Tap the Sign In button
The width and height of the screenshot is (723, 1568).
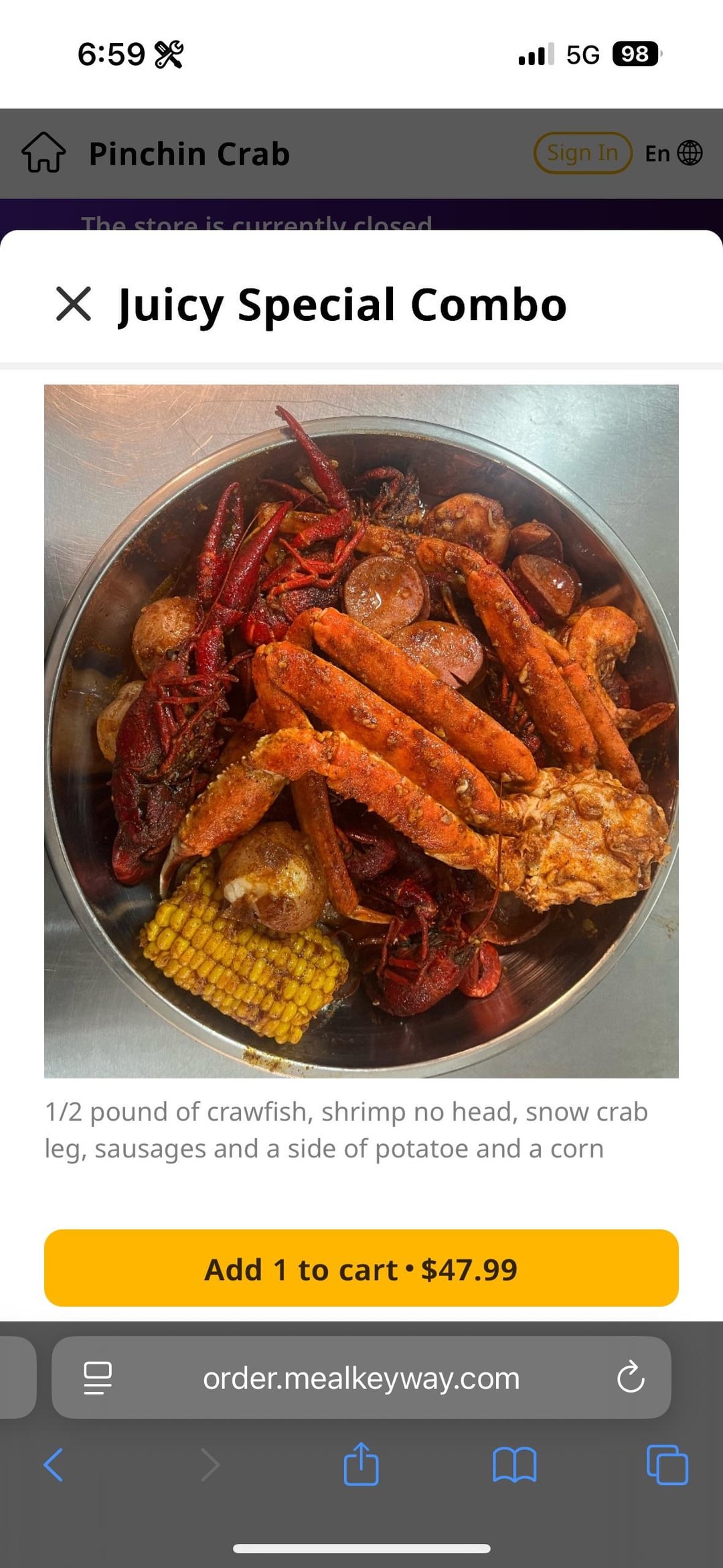(x=582, y=153)
